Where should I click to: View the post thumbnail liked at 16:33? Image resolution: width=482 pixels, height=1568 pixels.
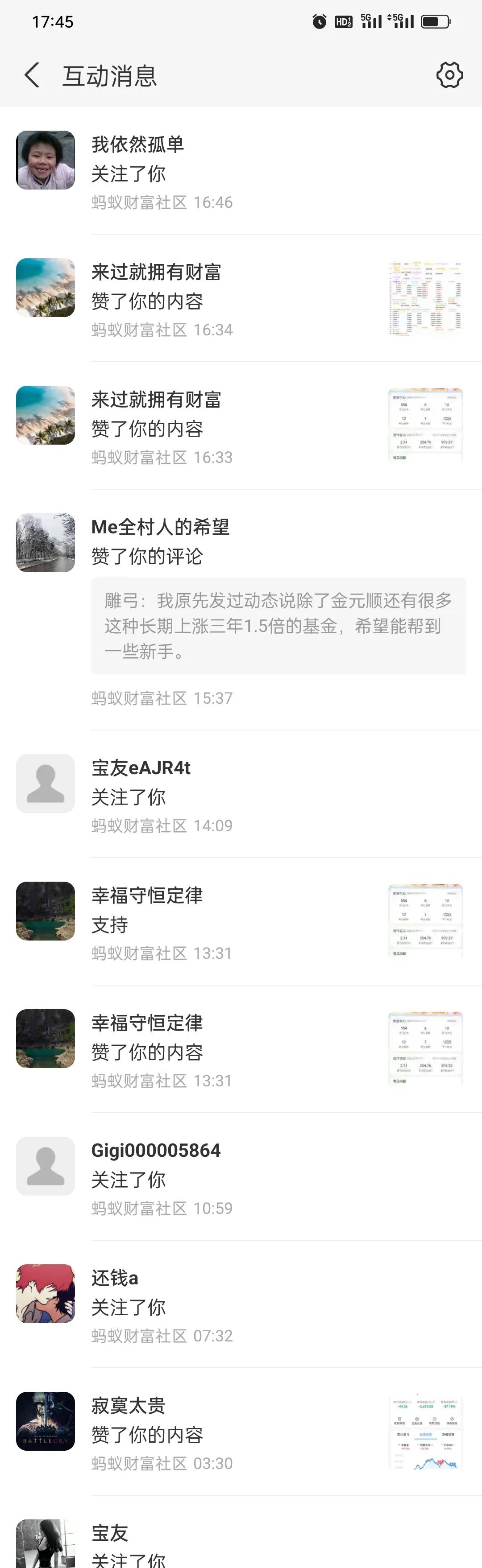pos(425,424)
